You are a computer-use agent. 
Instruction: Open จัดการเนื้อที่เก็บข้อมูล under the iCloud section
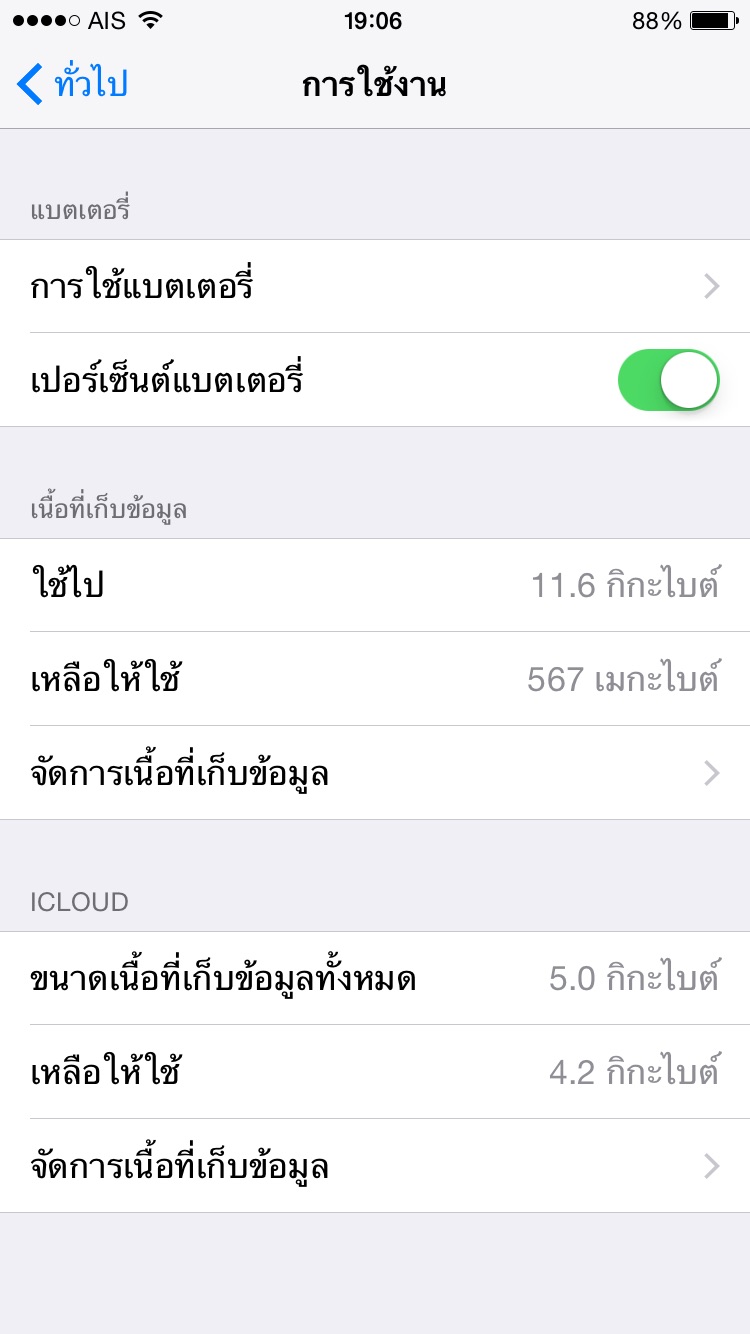click(x=375, y=1166)
